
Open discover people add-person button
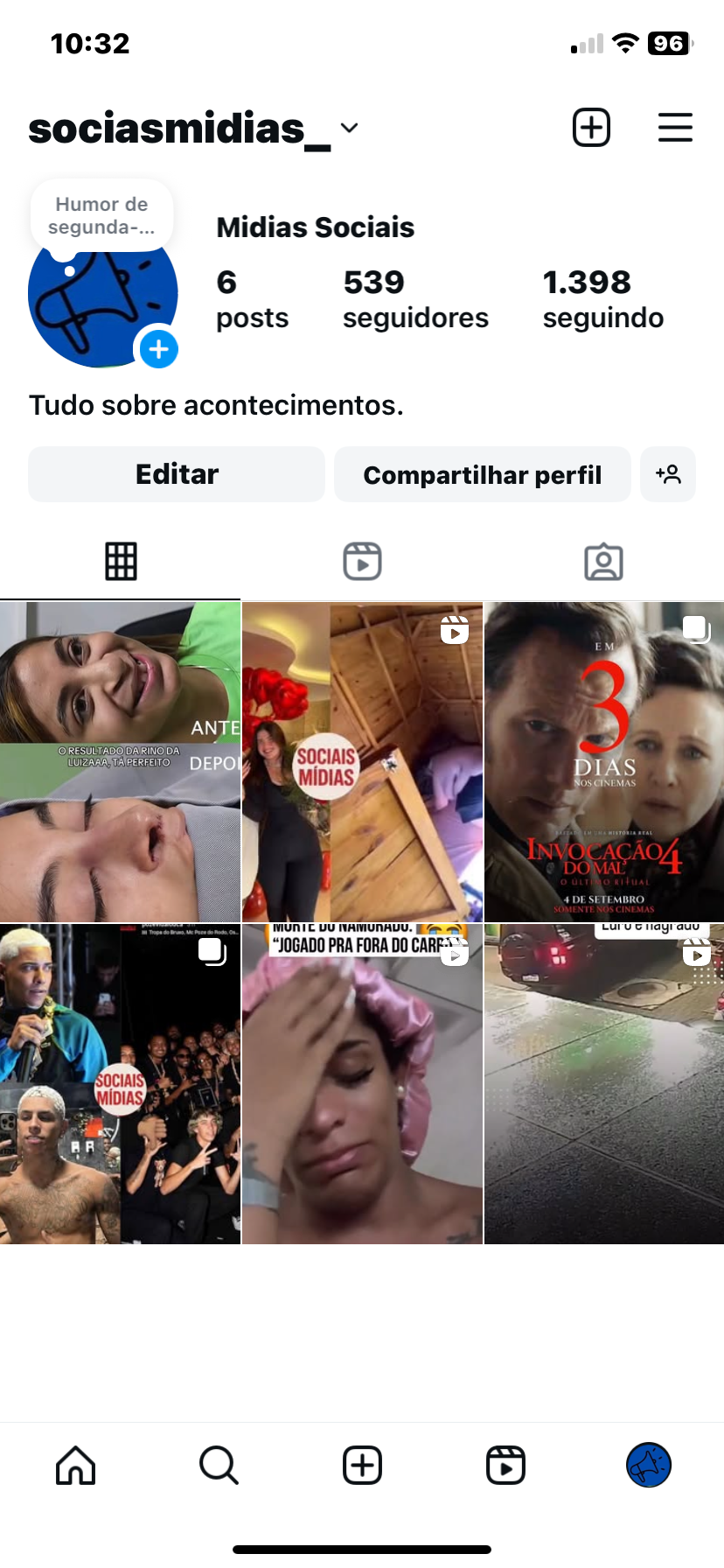point(668,474)
